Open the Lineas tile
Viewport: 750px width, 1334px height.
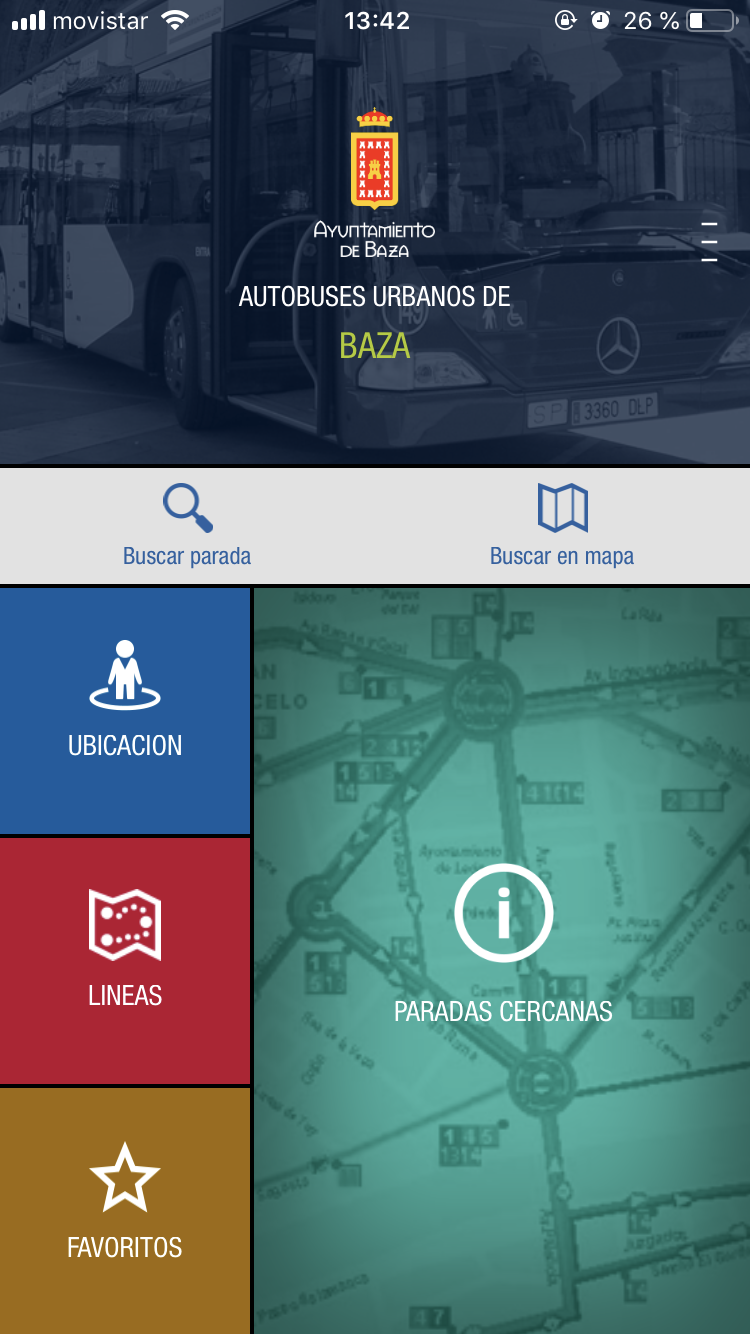click(125, 961)
